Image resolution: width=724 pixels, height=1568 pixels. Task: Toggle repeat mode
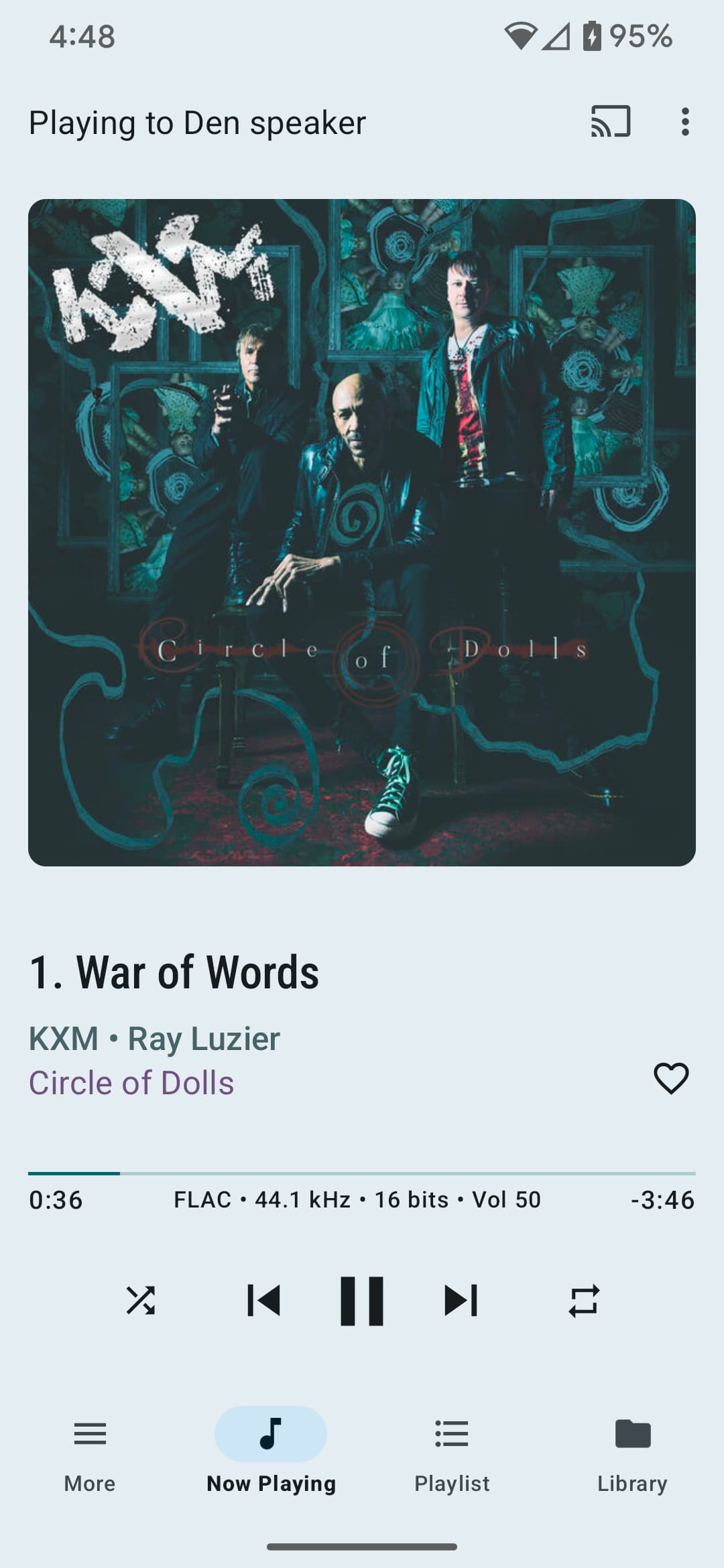pos(584,1301)
